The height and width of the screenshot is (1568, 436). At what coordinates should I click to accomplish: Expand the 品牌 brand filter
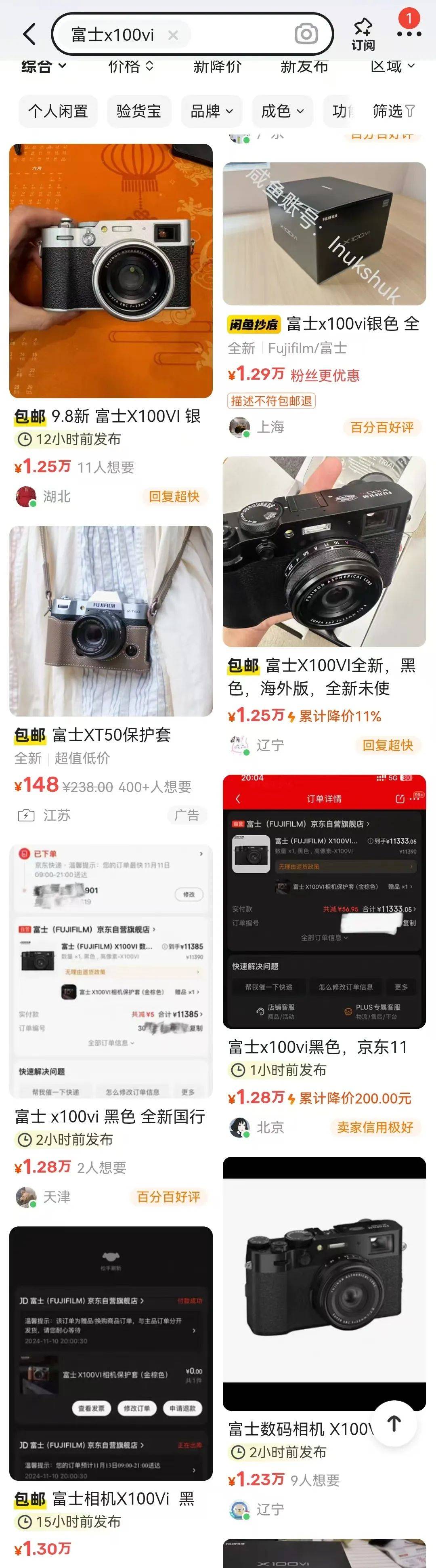(x=212, y=111)
